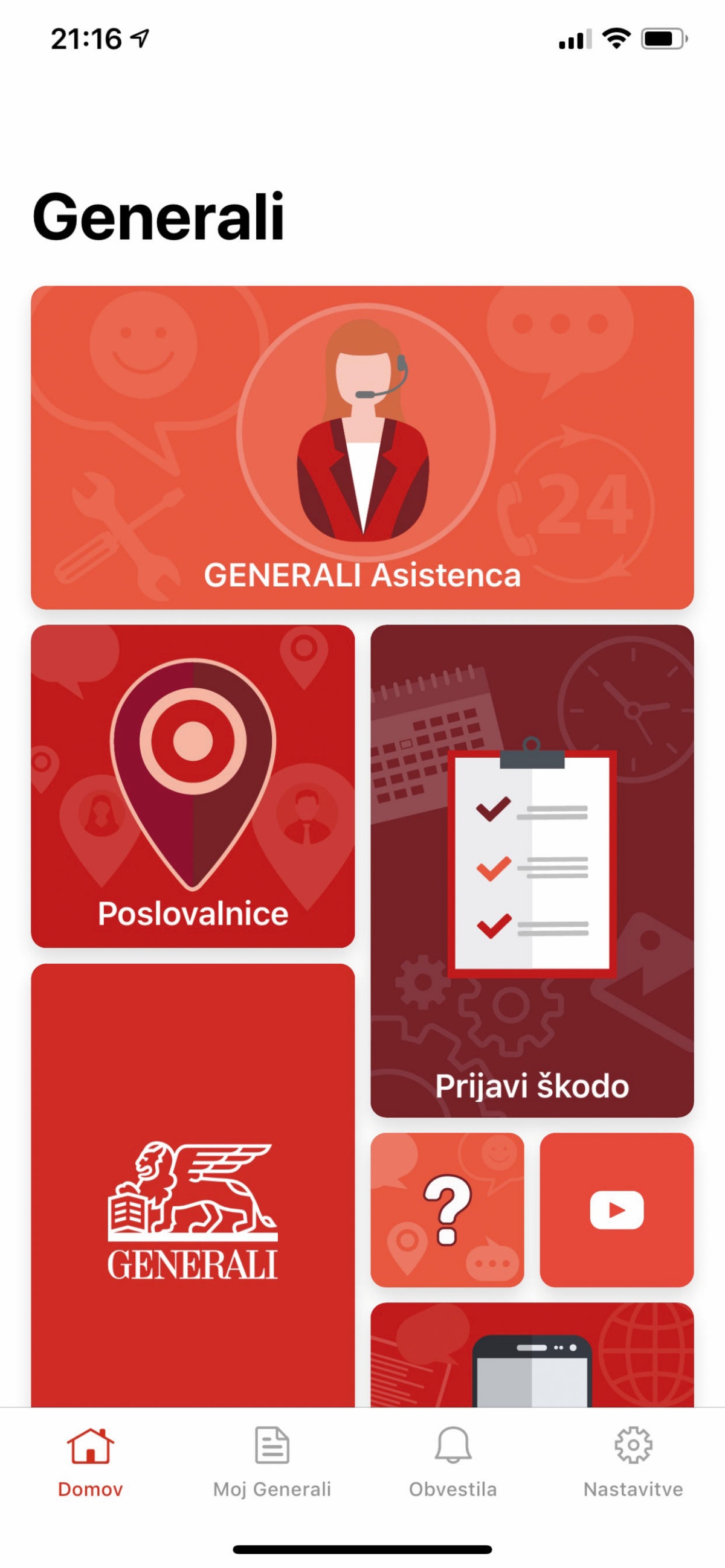Open the YouTube video tile
The height and width of the screenshot is (1568, 725).
coord(617,1209)
